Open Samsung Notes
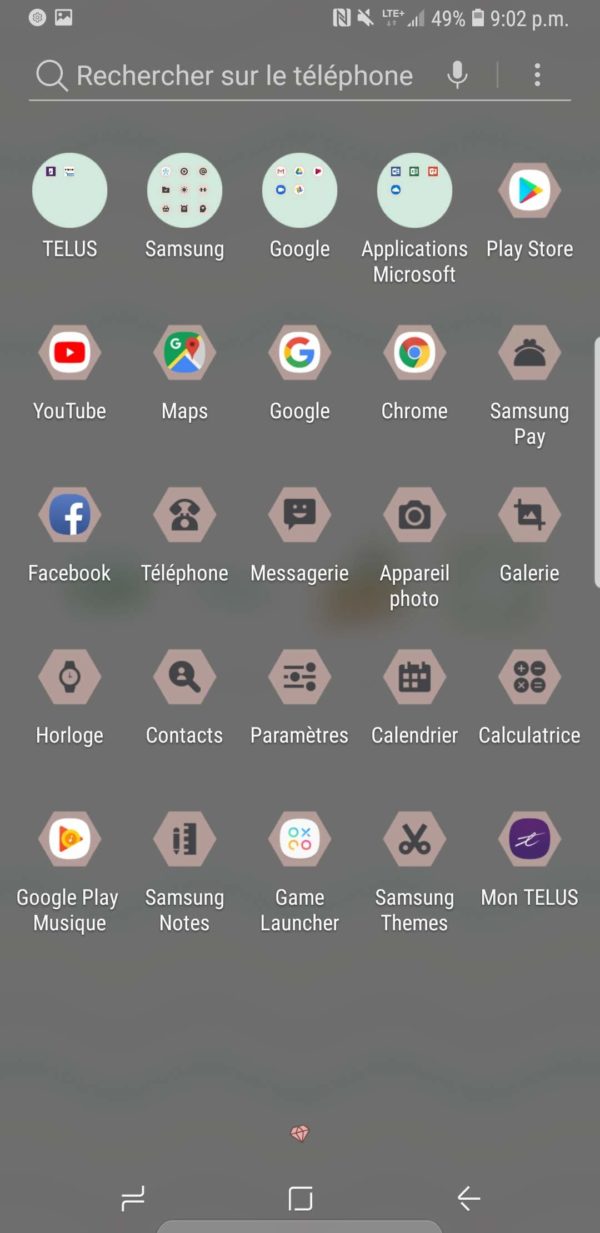 coord(185,839)
